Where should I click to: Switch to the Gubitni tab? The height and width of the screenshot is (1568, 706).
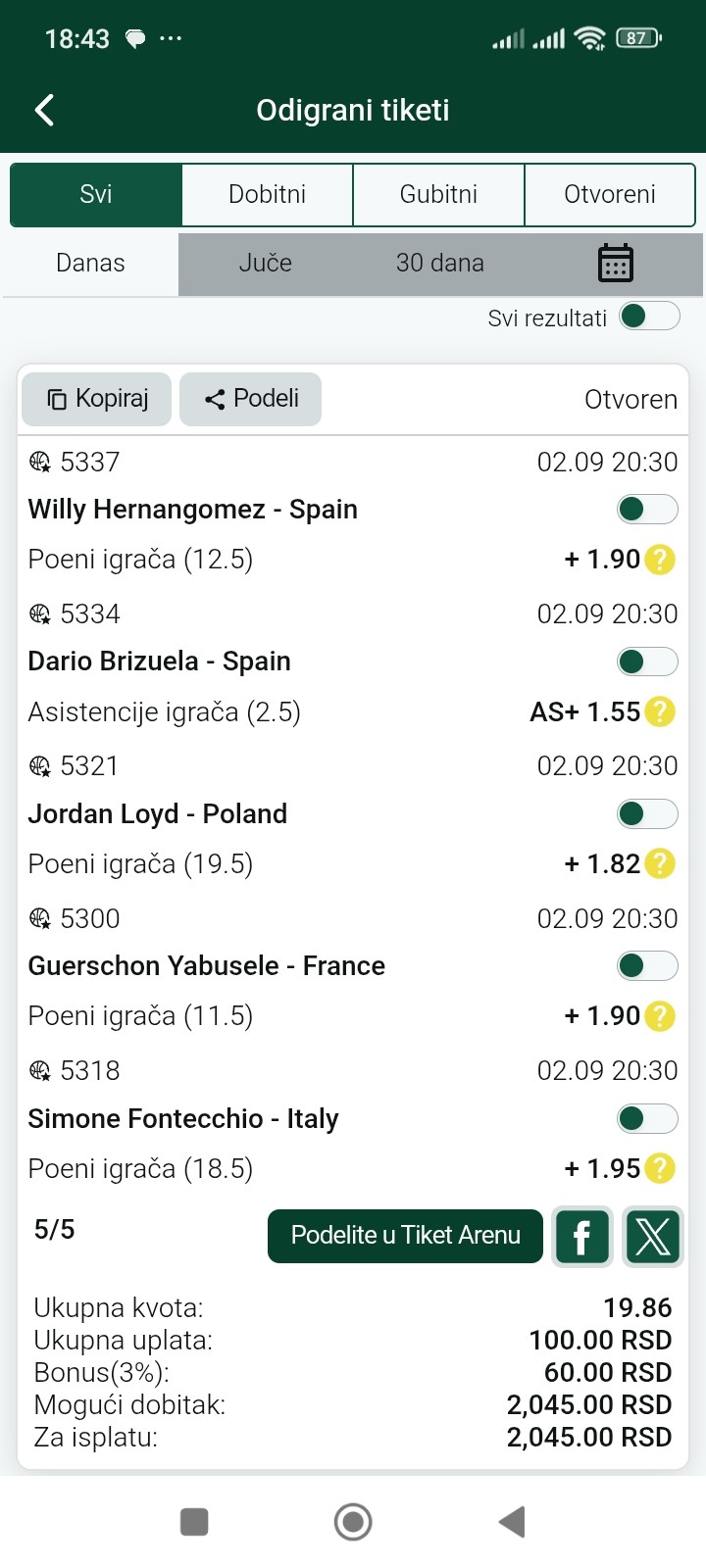438,194
